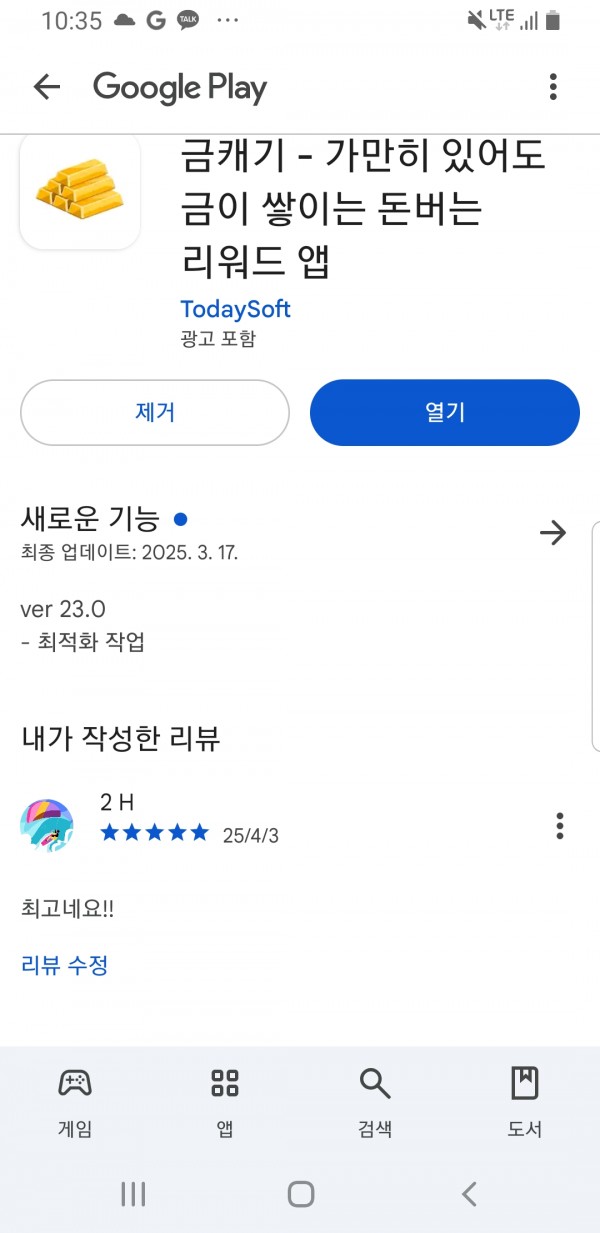Open the Google Play overflow menu
Viewport: 600px width, 1233px height.
tap(553, 87)
